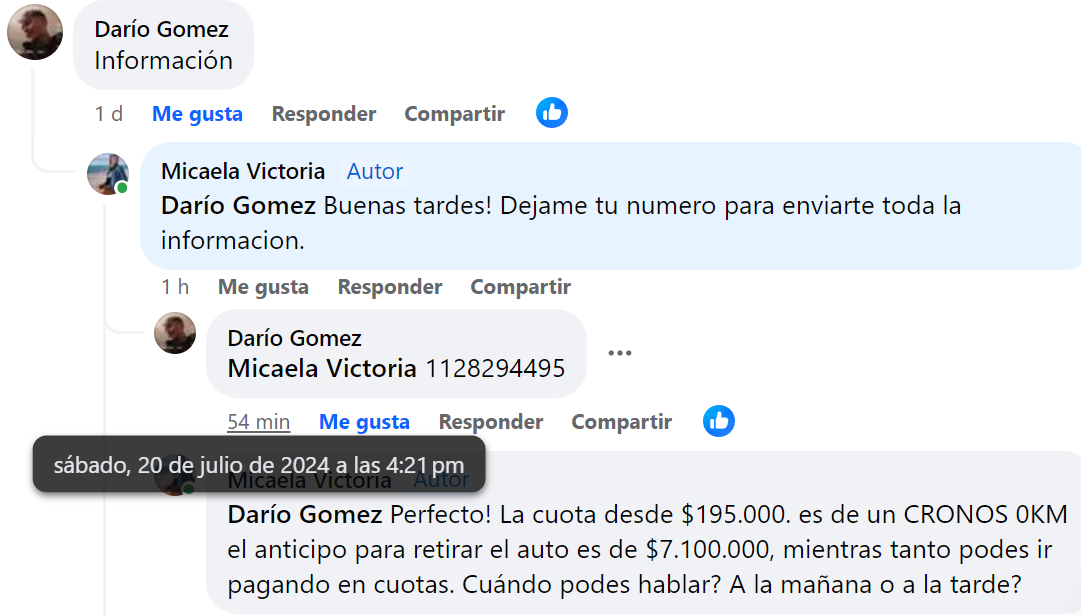
Task: Like Darío Gomez's "Información" comment
Action: tap(197, 114)
